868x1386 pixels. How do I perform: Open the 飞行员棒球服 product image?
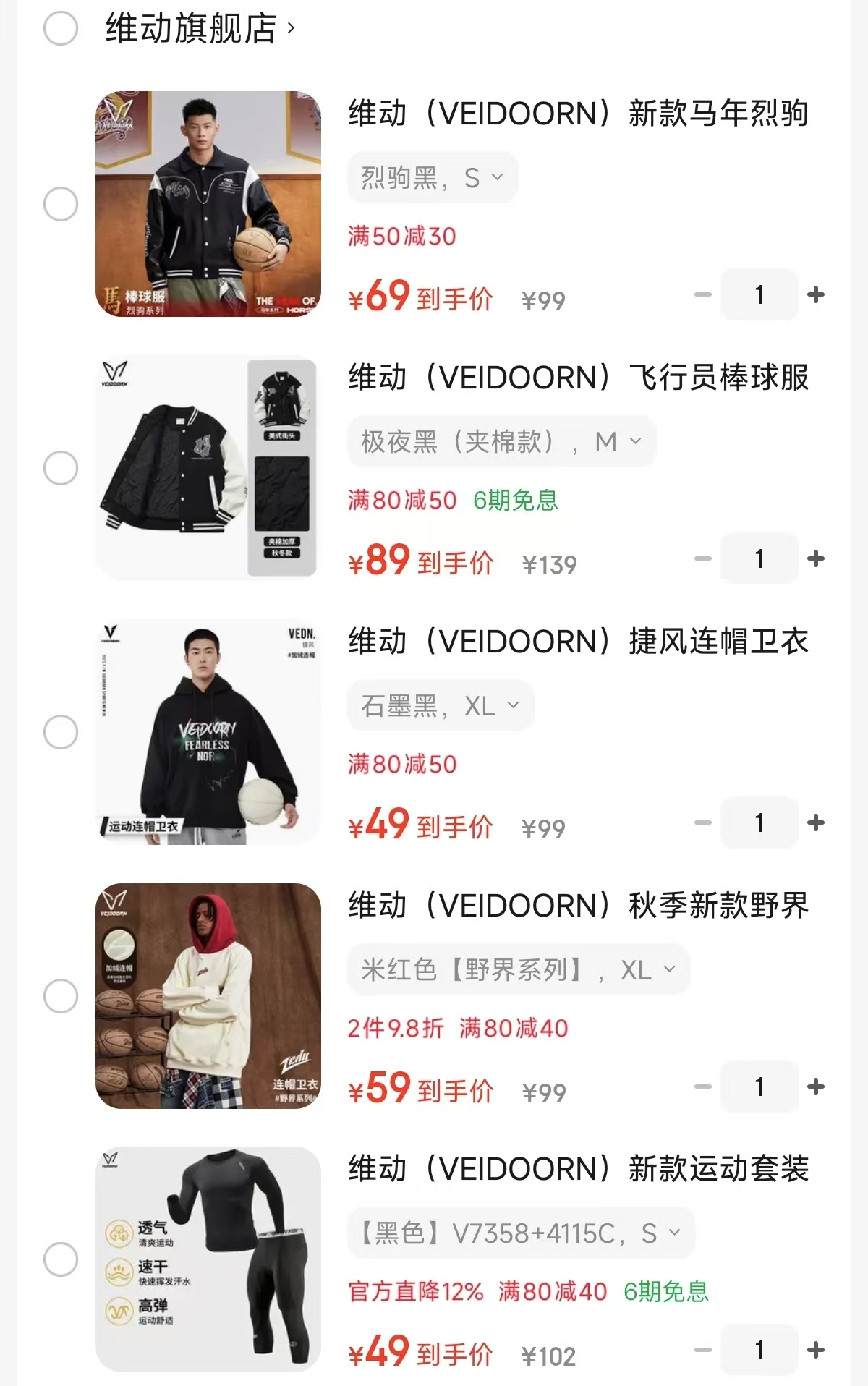pyautogui.click(x=208, y=467)
